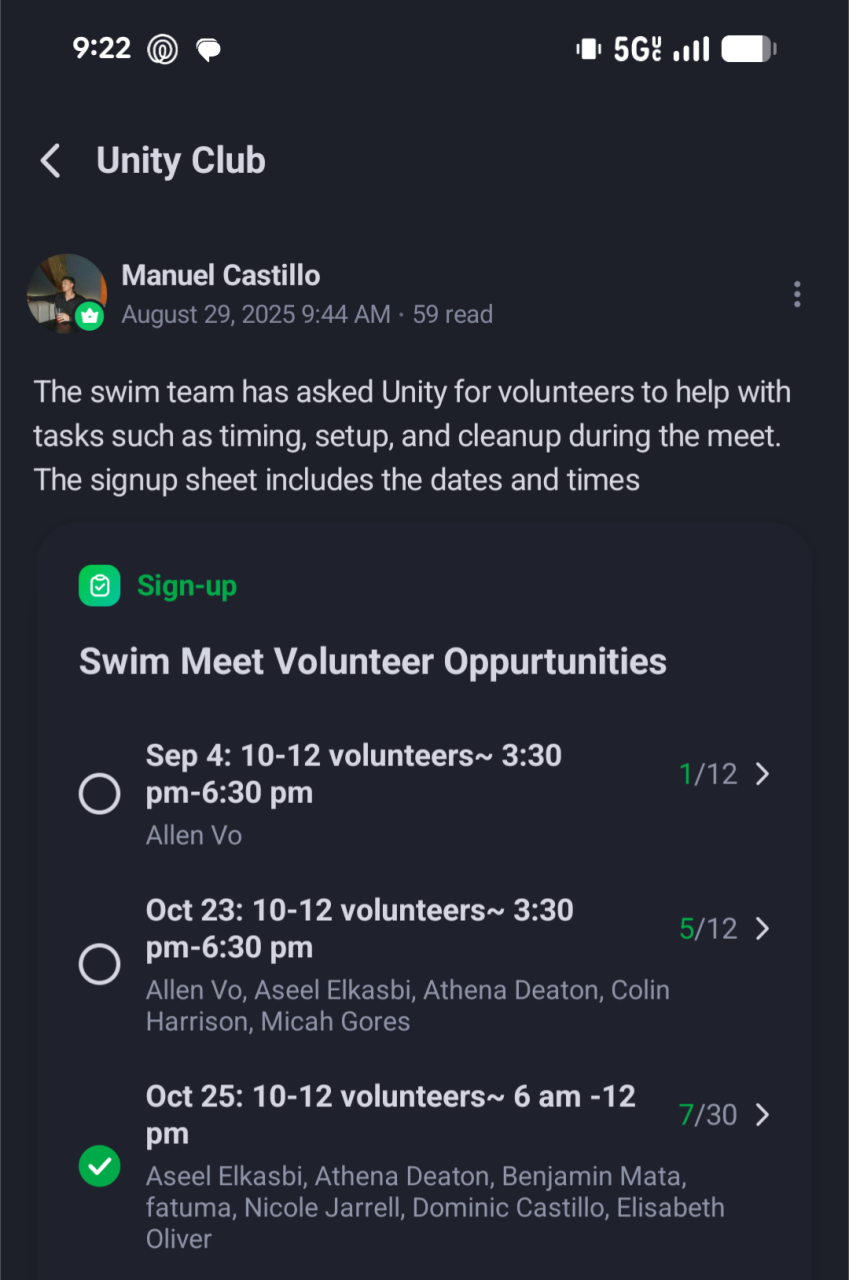
Task: Go back from Unity Club
Action: click(50, 161)
